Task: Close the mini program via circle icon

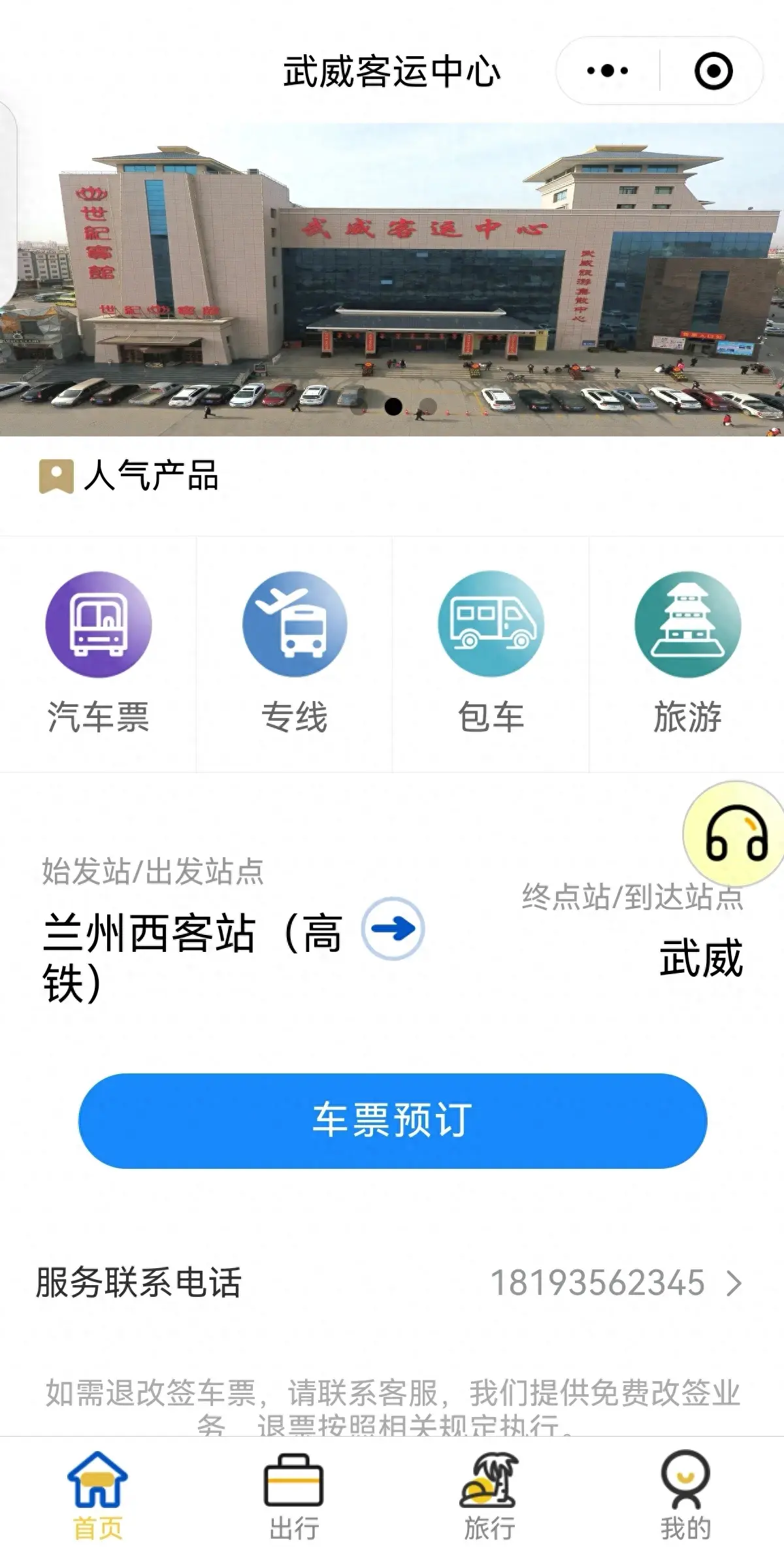Action: [x=713, y=71]
